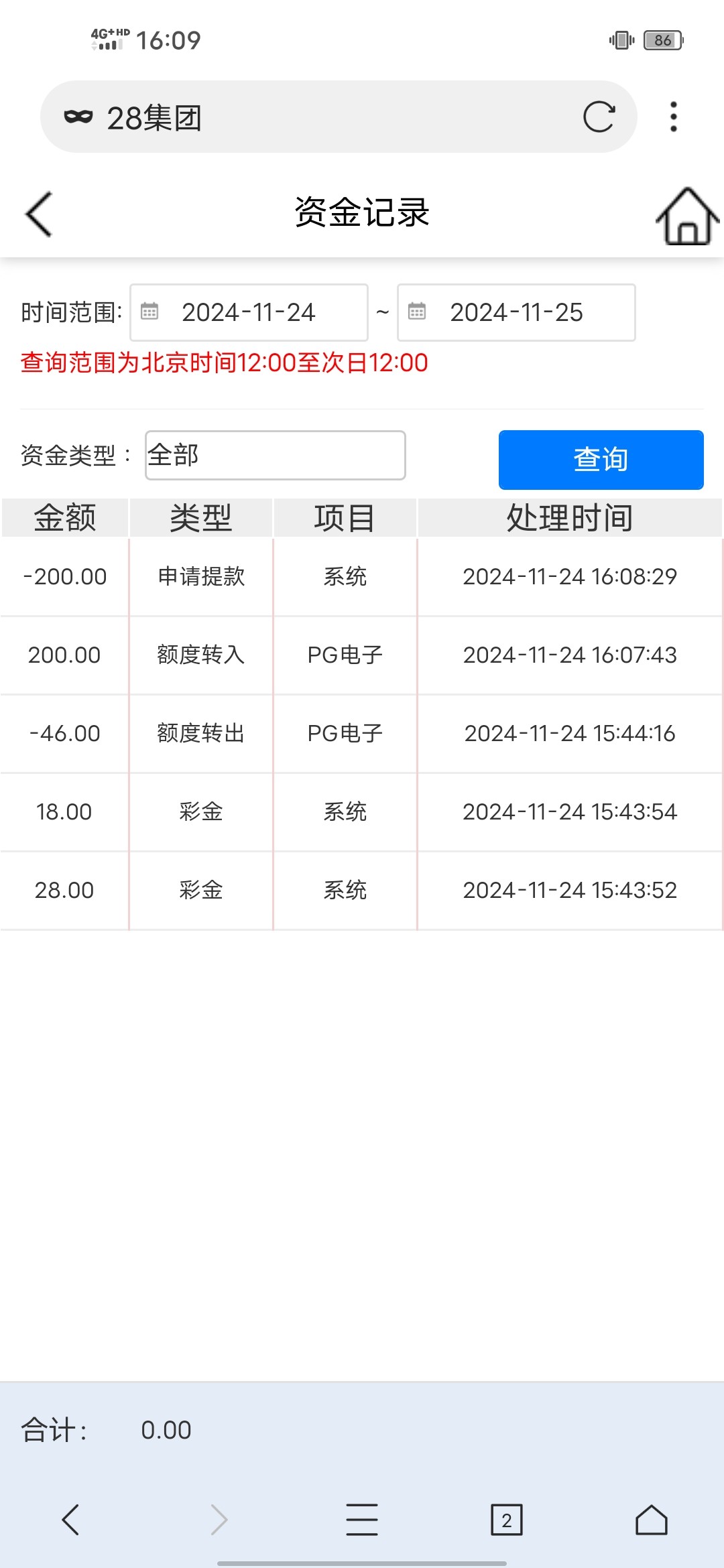Open the browser menu with three lines
Image resolution: width=724 pixels, height=1568 pixels.
362,1520
